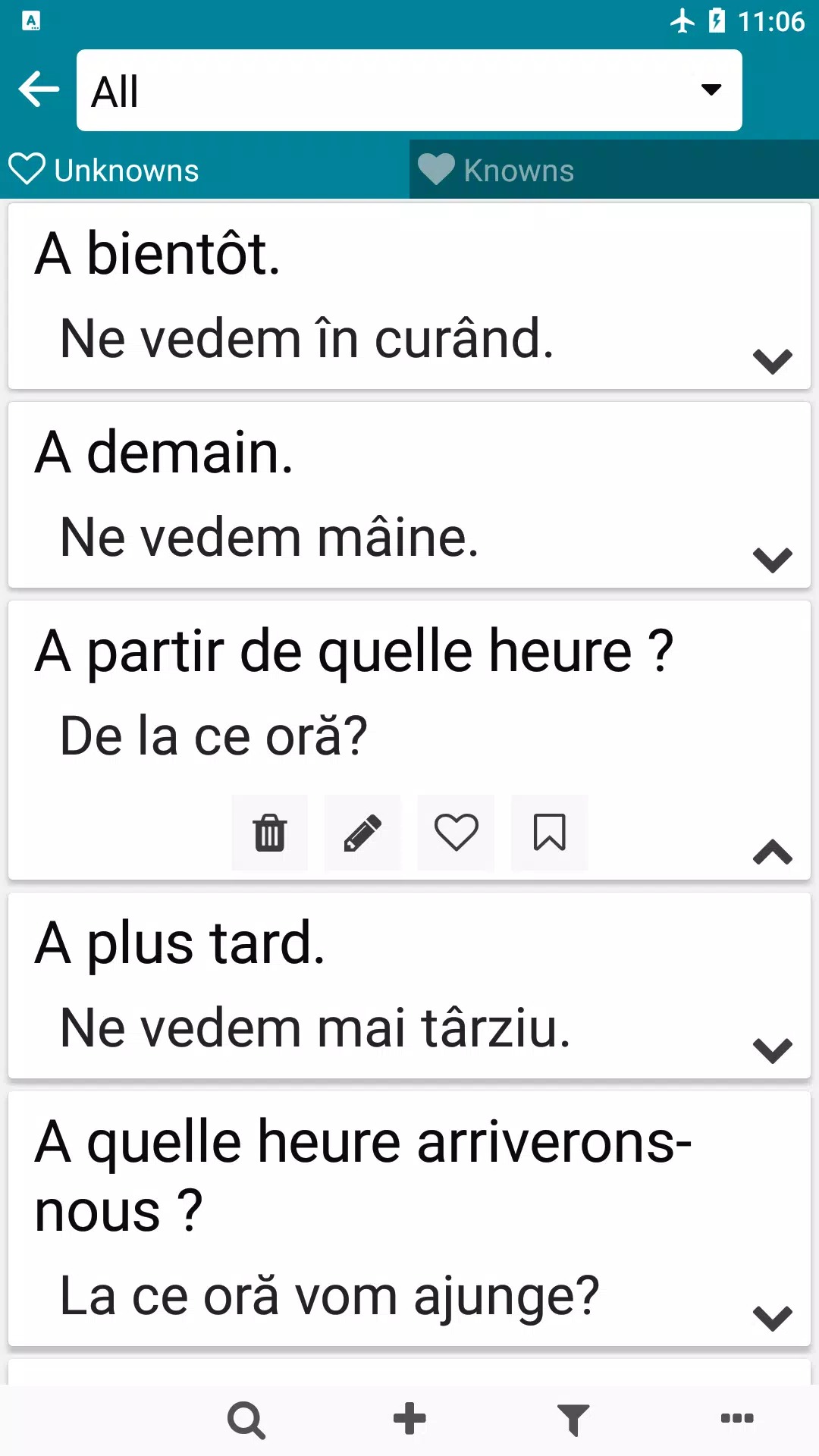
Task: Expand "A quelle heure arriverons-nous ?" card
Action: point(772,1317)
